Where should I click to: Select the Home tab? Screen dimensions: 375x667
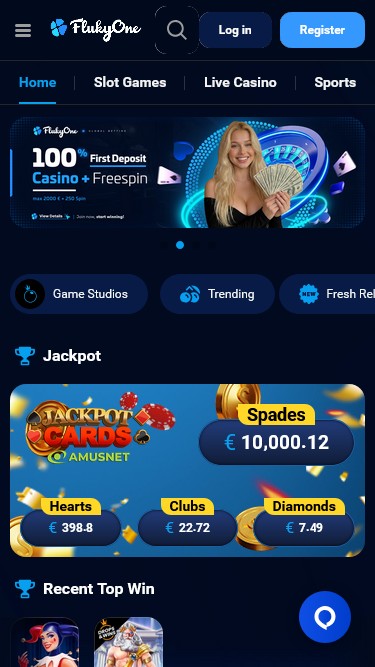(37, 83)
